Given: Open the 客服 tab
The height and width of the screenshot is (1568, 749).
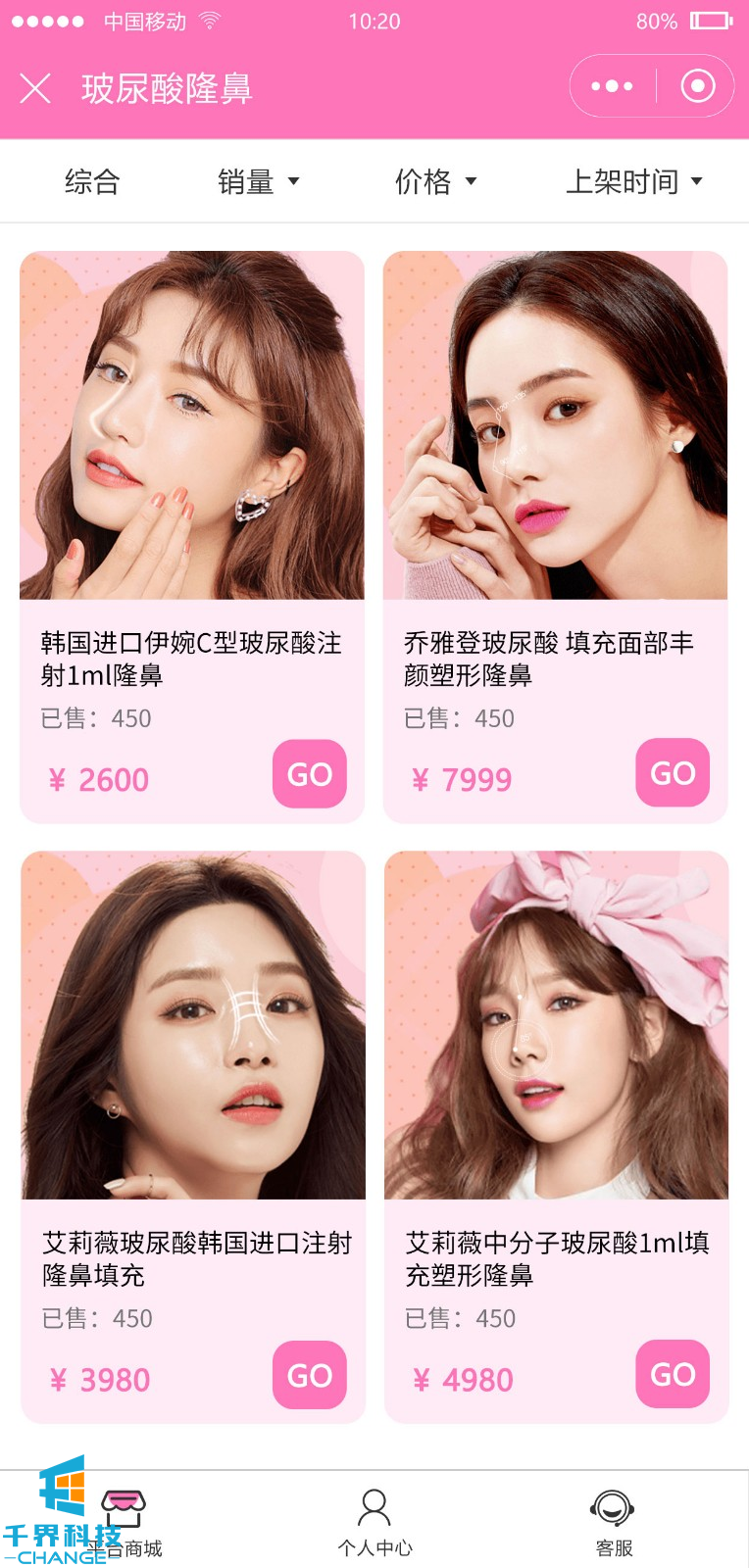Looking at the screenshot, I should (614, 1522).
